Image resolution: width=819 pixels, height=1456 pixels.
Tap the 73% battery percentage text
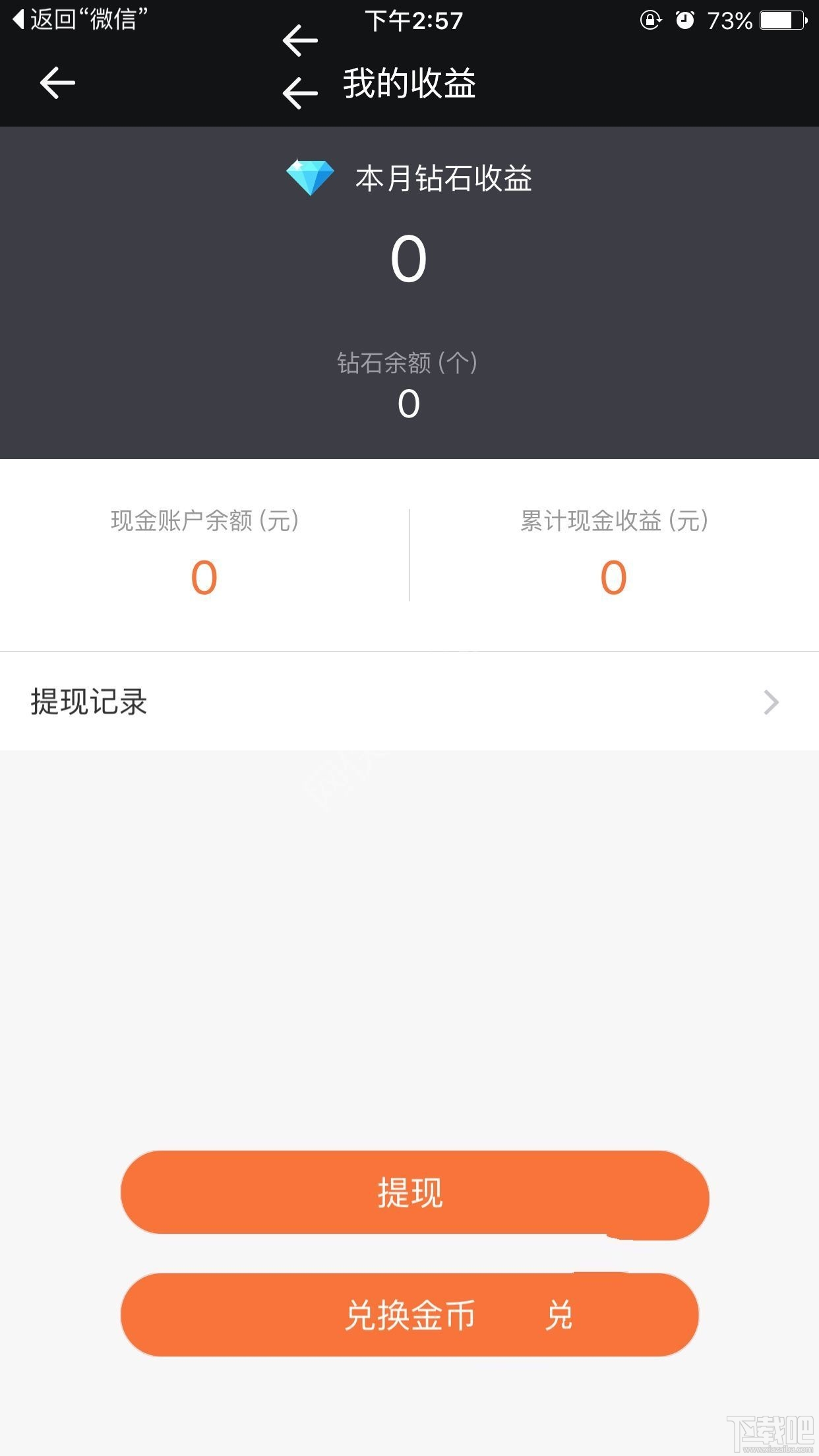[729, 21]
